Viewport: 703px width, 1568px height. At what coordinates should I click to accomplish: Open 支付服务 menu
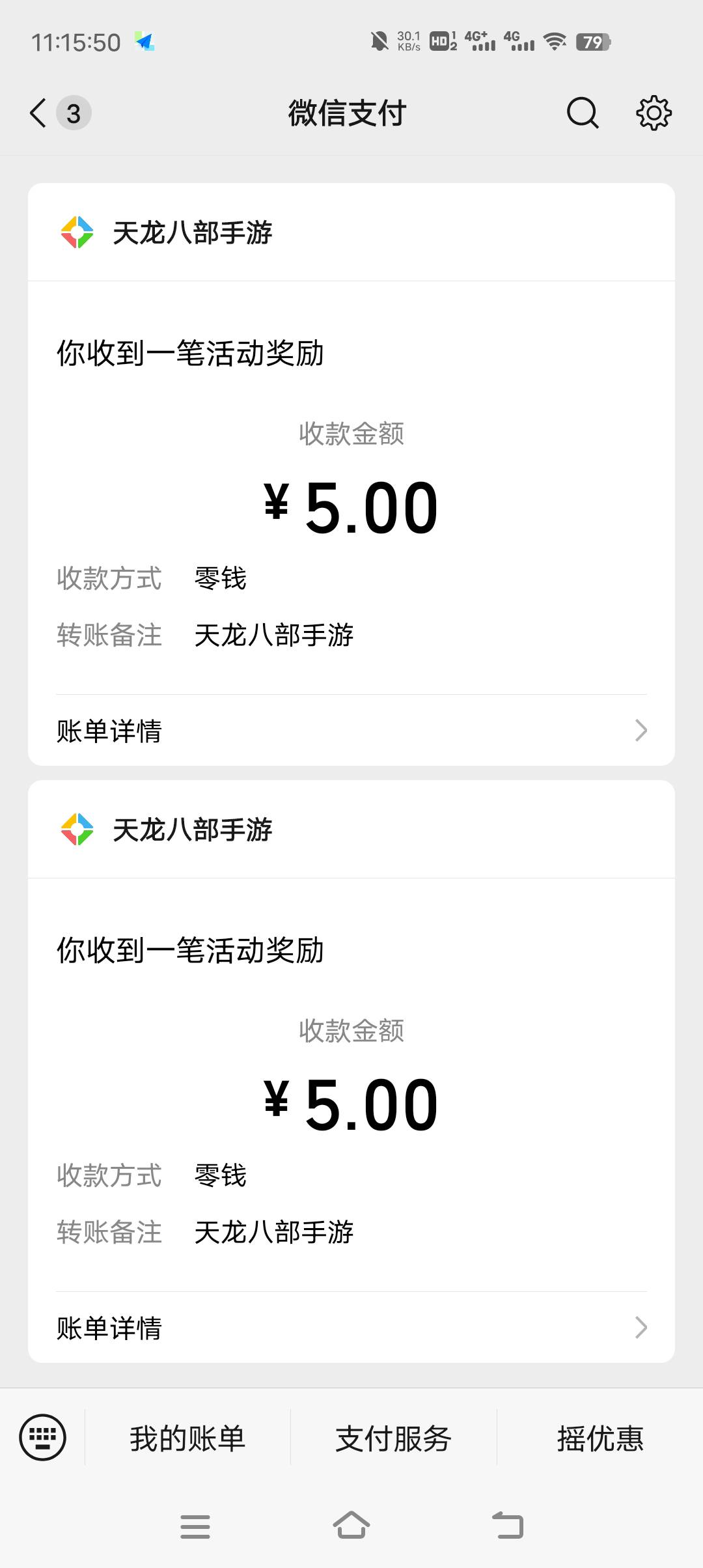click(x=394, y=1438)
